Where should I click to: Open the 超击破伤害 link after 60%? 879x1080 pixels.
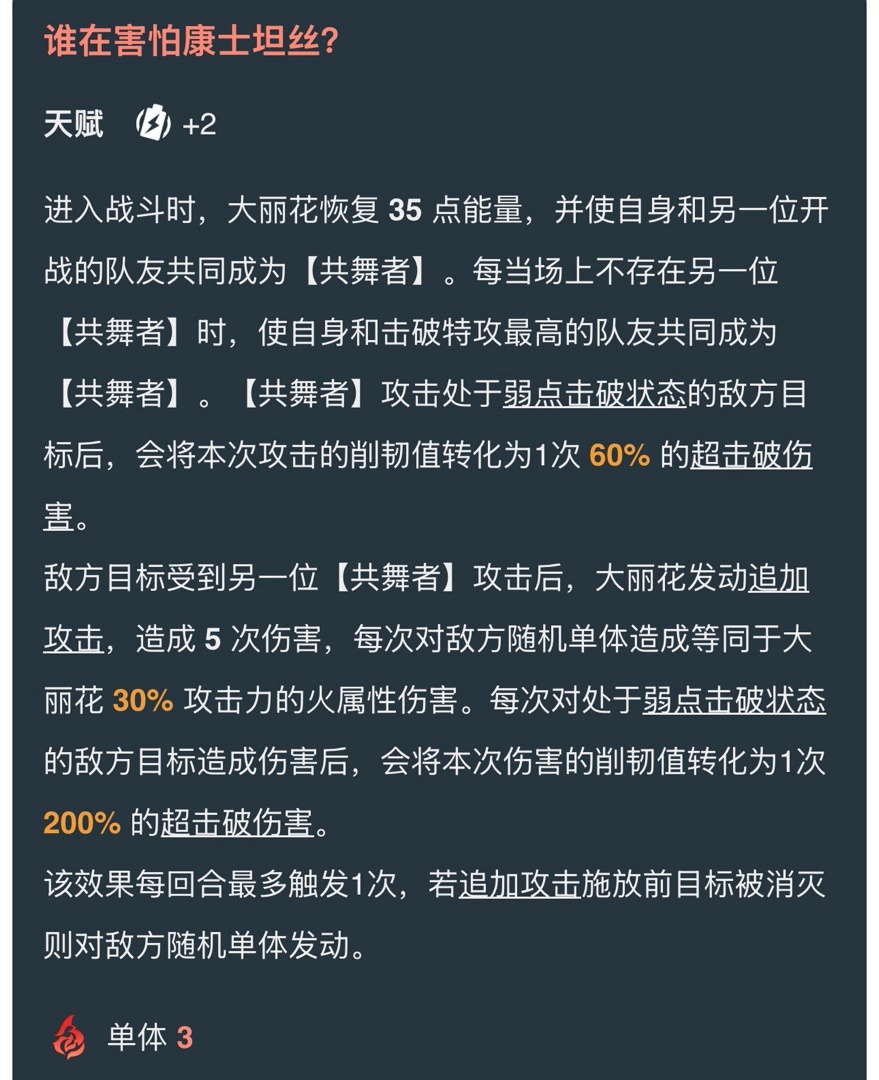tap(750, 456)
